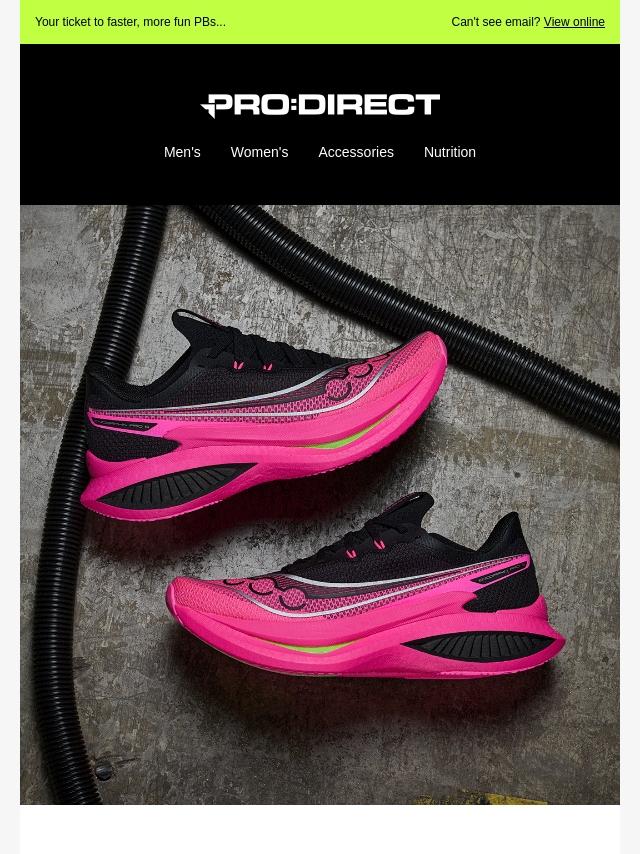Tap the pink running shoes banner
The width and height of the screenshot is (640, 854).
pos(320,505)
